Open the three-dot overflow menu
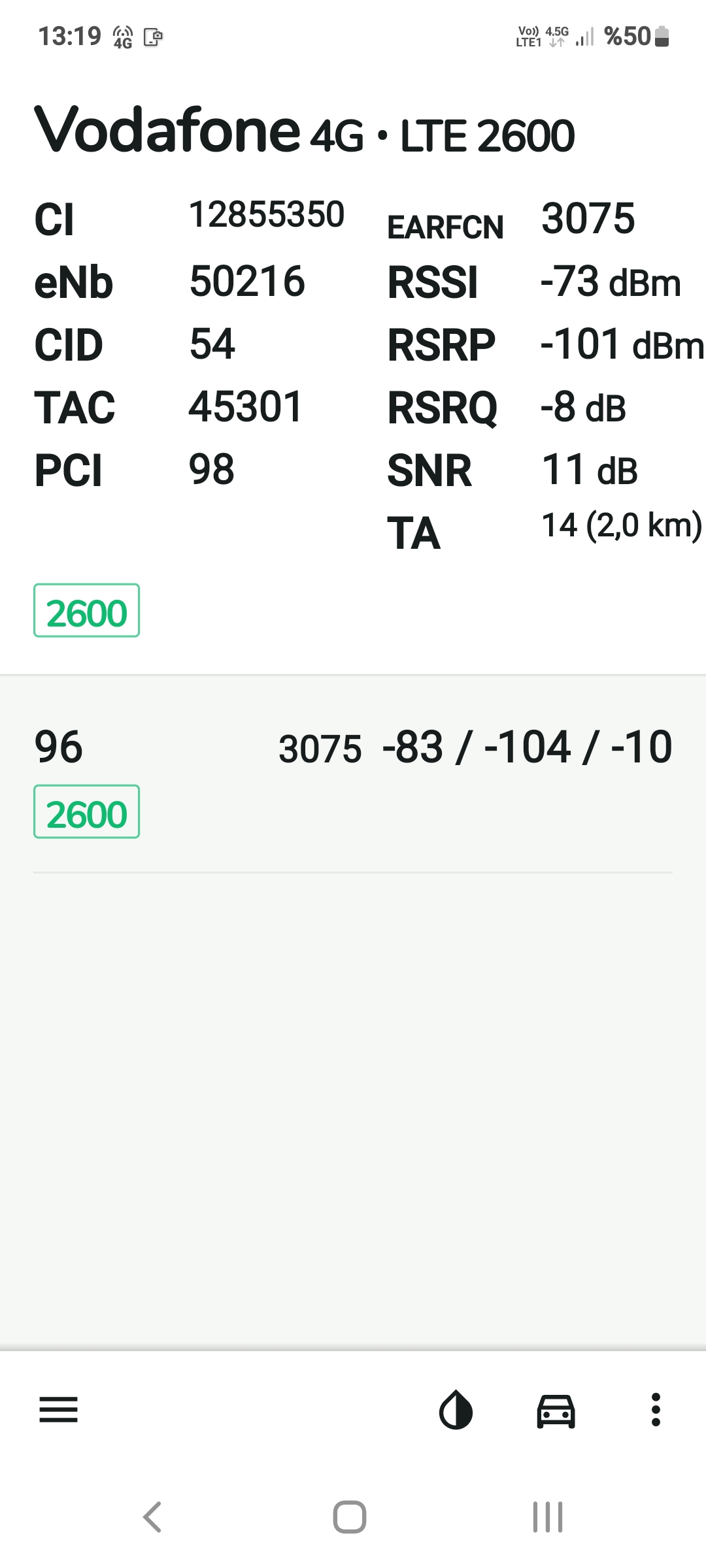 tap(656, 1410)
